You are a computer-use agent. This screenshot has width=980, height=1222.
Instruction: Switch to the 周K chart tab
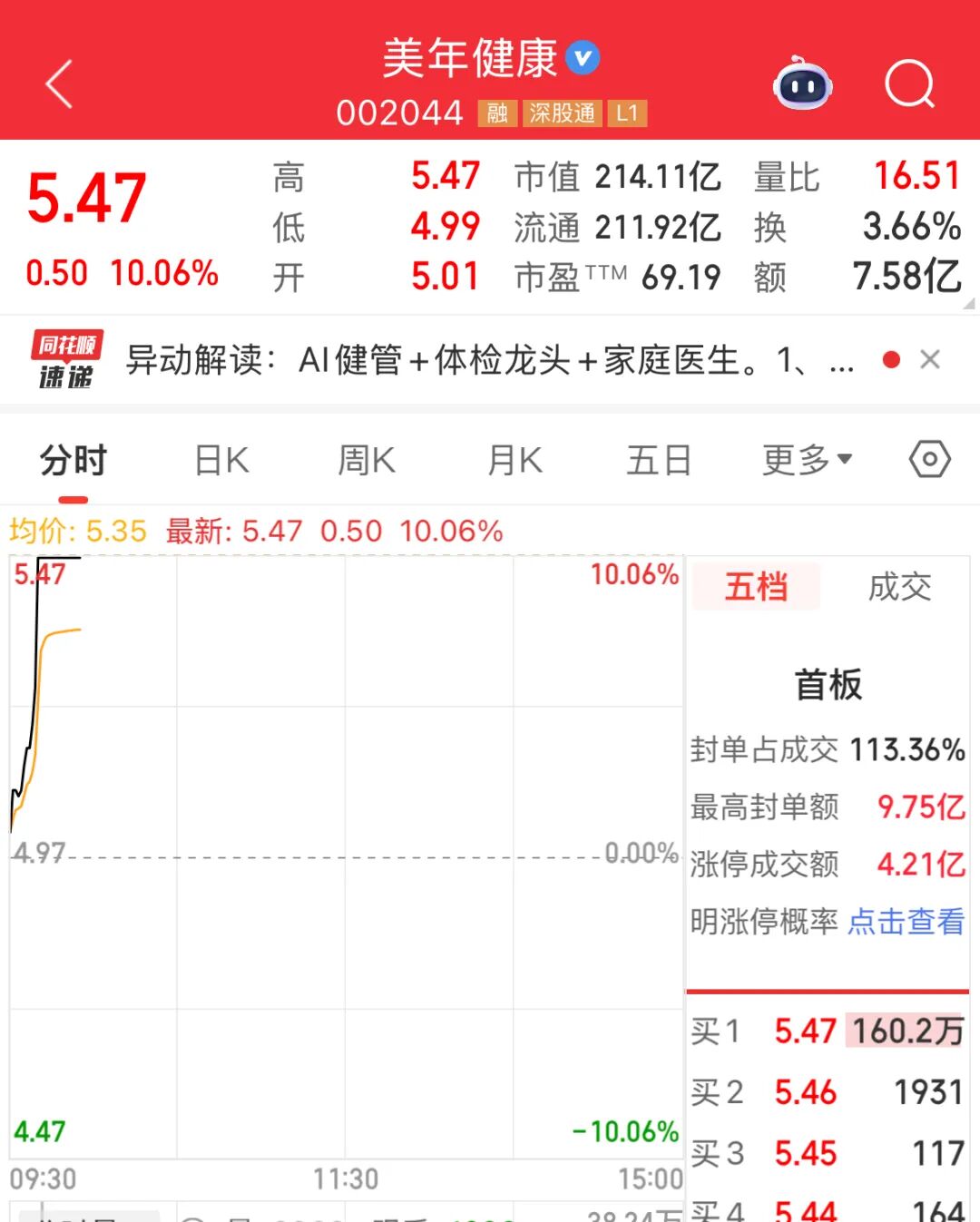[367, 461]
